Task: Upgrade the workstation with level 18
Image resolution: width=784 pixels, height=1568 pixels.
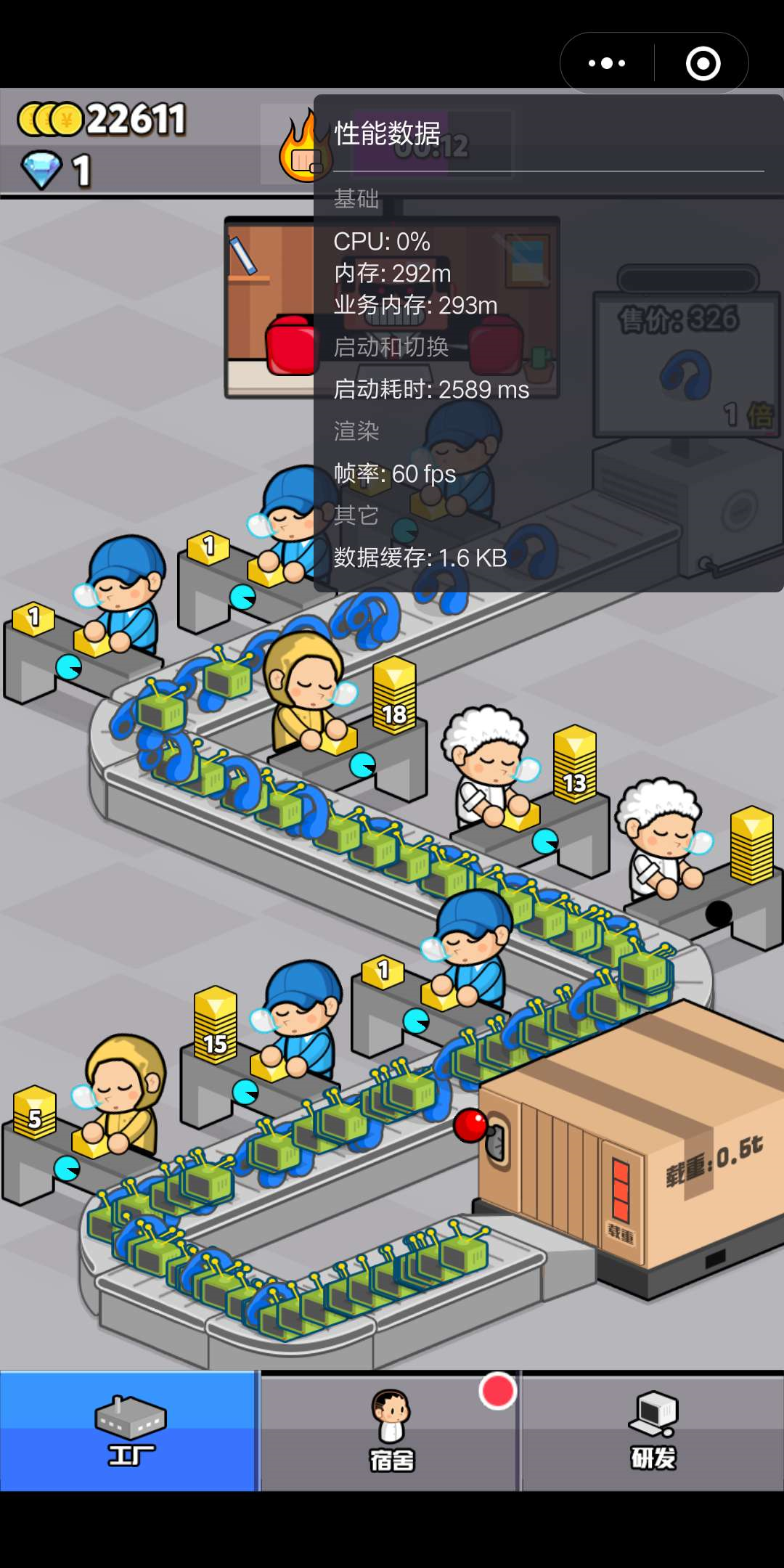Action: (x=394, y=696)
